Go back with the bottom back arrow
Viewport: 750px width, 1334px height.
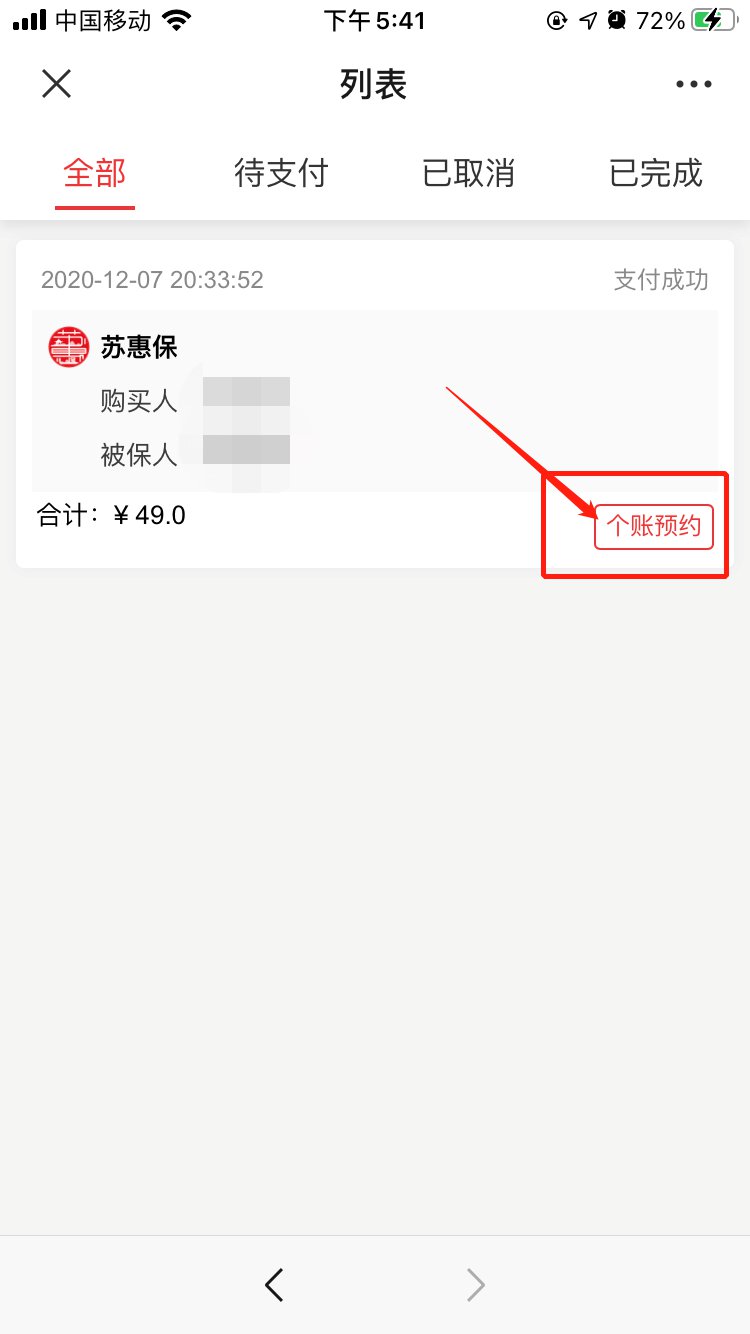274,1284
